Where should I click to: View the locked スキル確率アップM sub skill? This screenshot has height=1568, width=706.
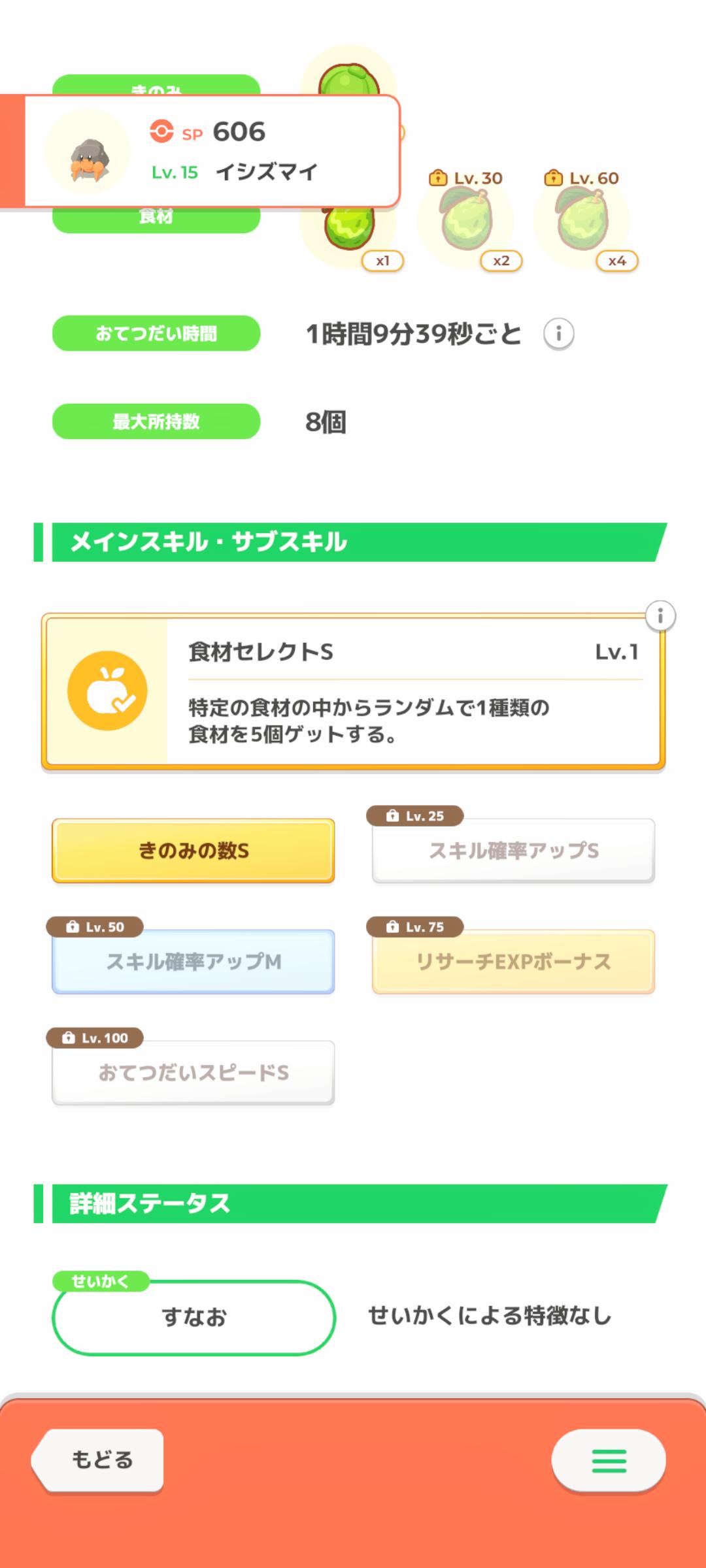click(193, 962)
